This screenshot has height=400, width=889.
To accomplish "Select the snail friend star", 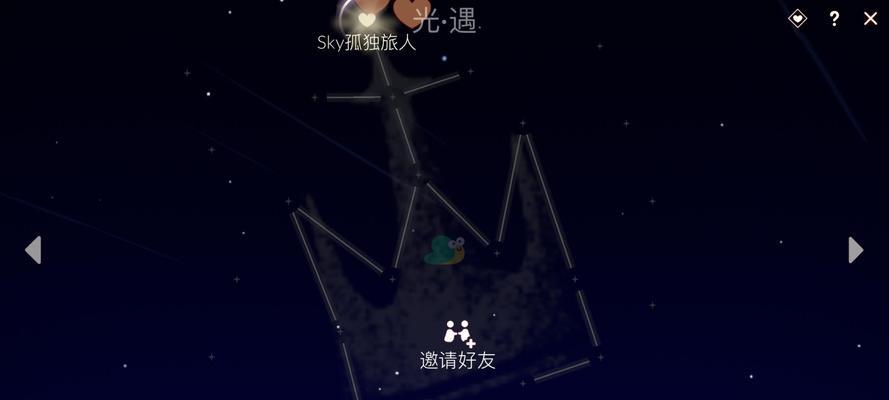I will tap(446, 250).
